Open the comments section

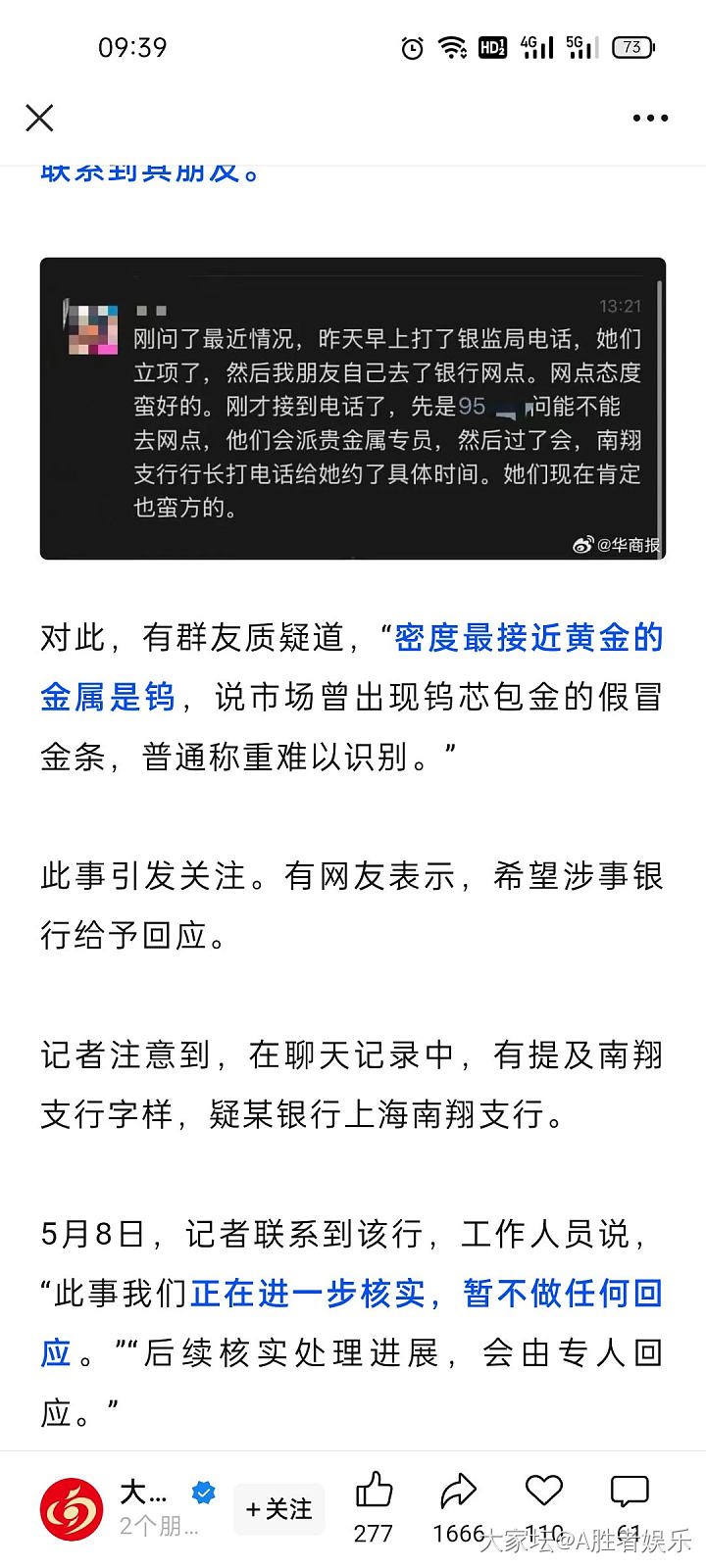click(630, 1492)
